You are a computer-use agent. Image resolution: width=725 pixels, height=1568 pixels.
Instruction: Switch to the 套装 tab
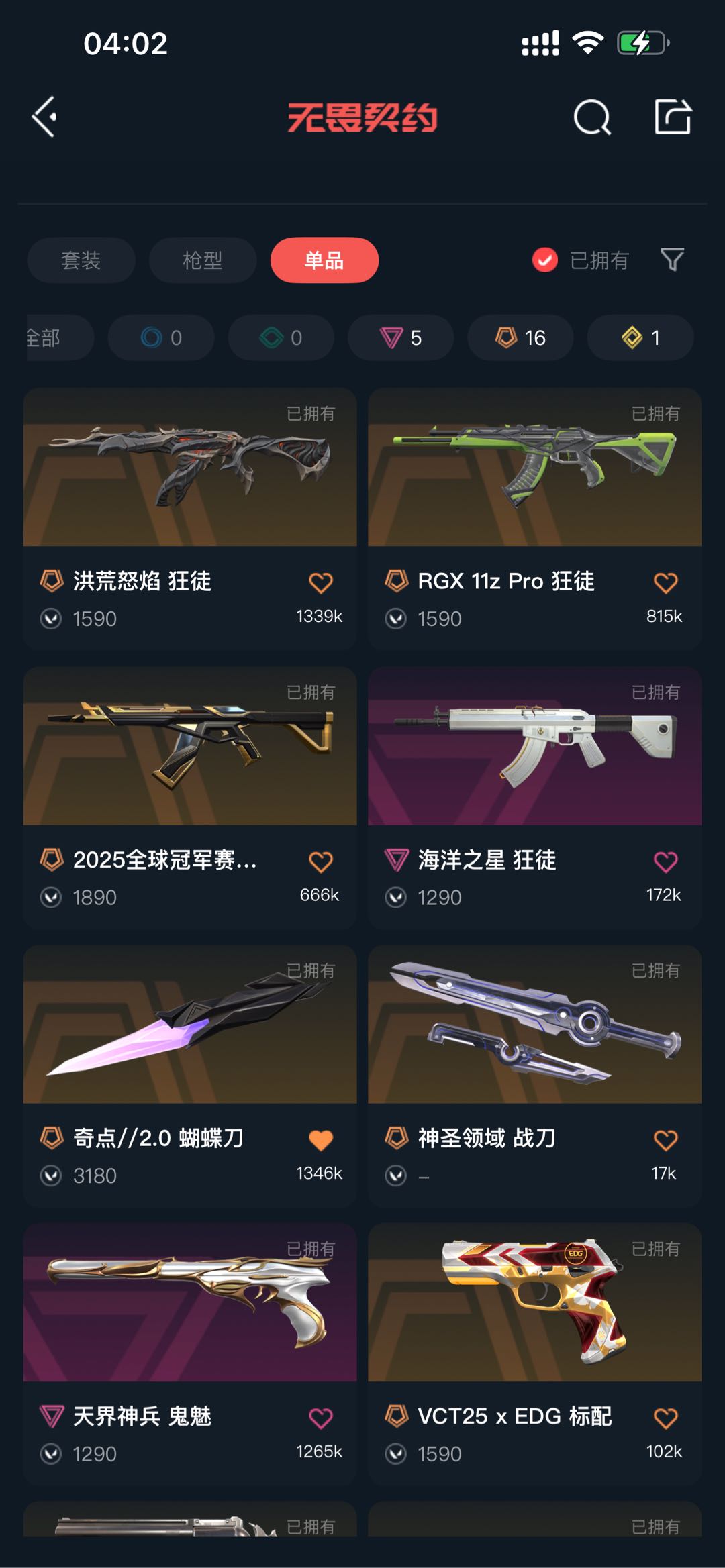[x=81, y=260]
